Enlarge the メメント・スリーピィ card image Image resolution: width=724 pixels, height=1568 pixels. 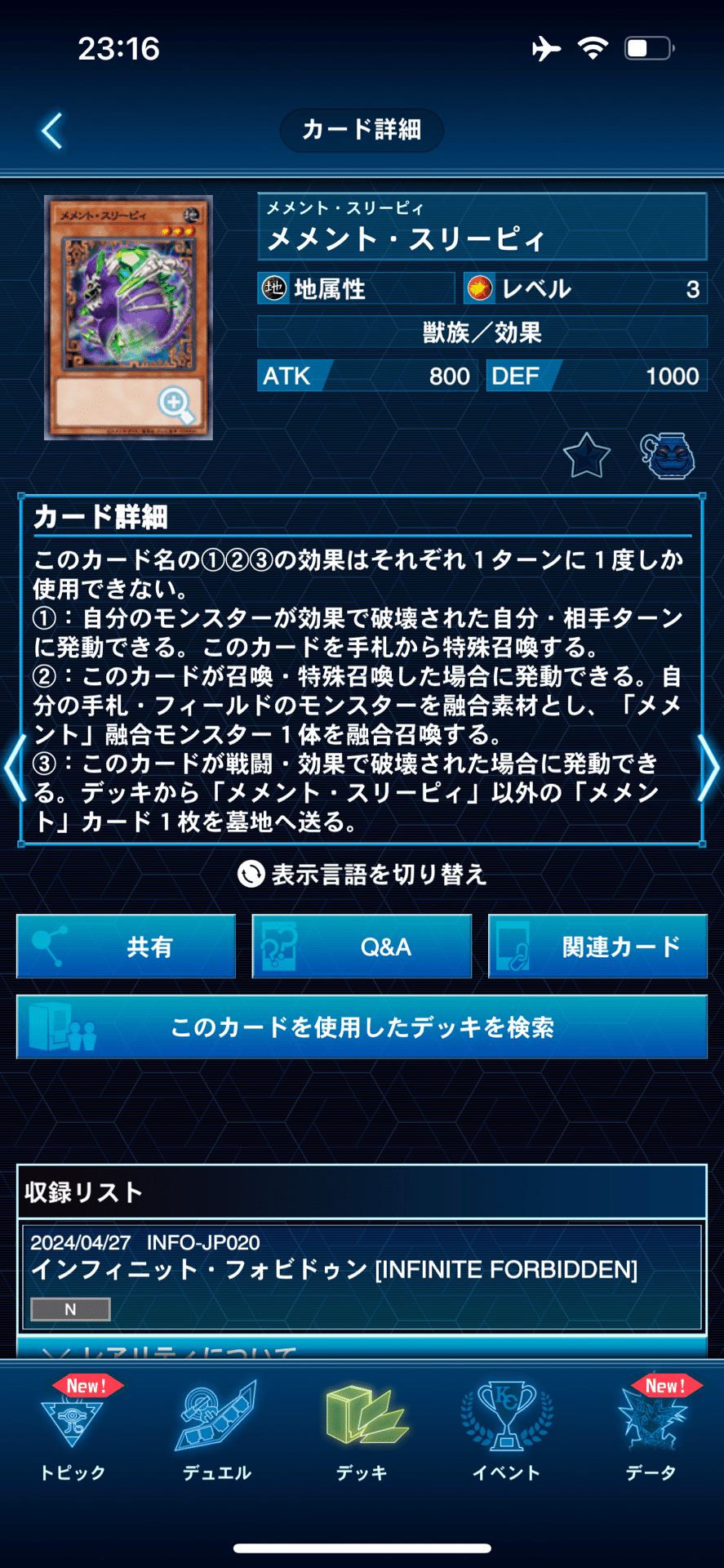[128, 318]
